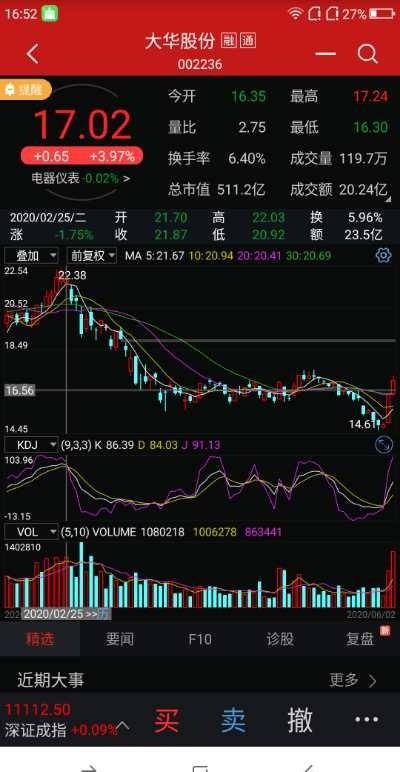View 更多 recent events
This screenshot has width=400, height=772.
pyautogui.click(x=353, y=680)
